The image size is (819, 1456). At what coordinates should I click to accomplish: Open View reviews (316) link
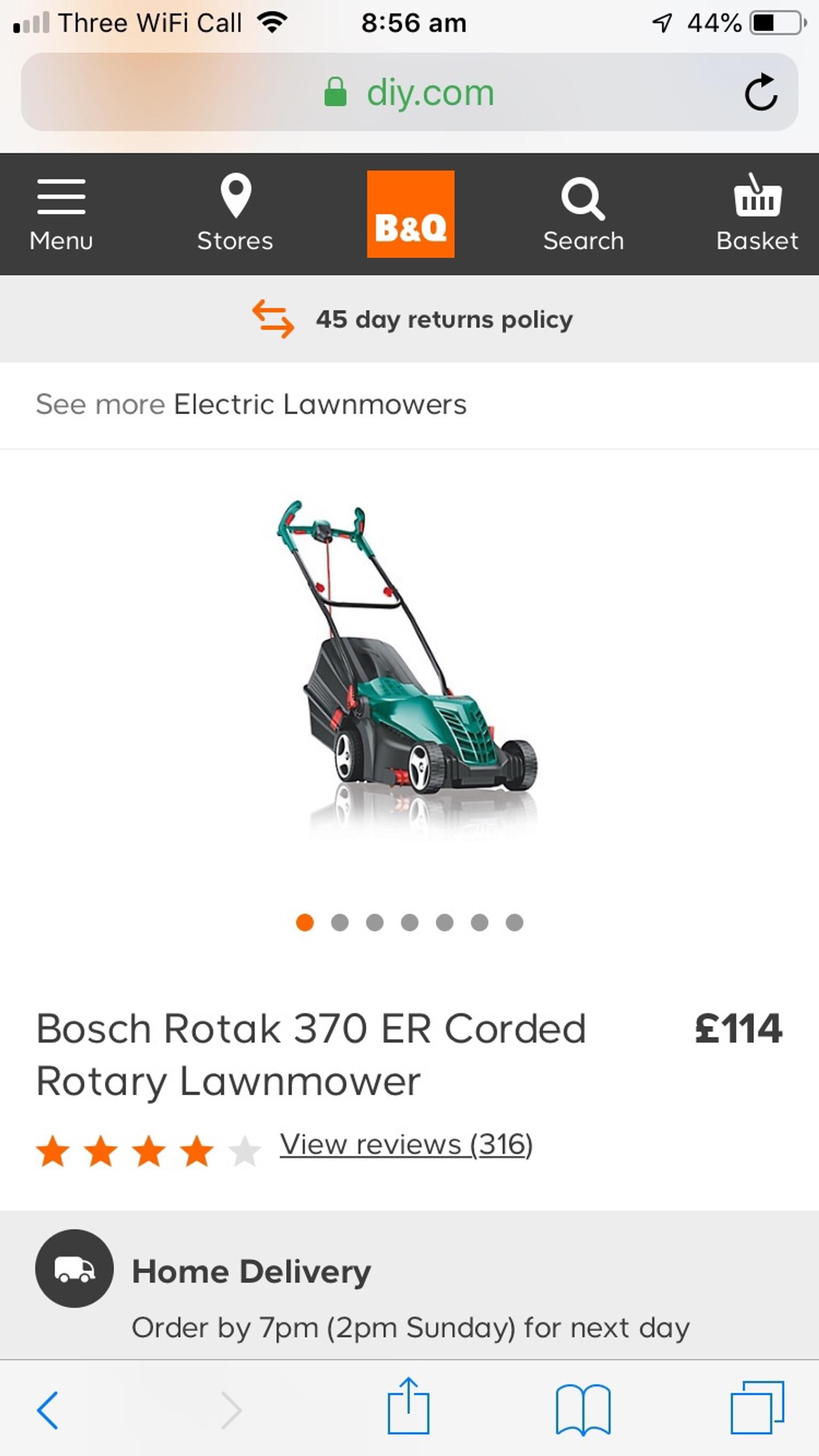coord(406,1145)
